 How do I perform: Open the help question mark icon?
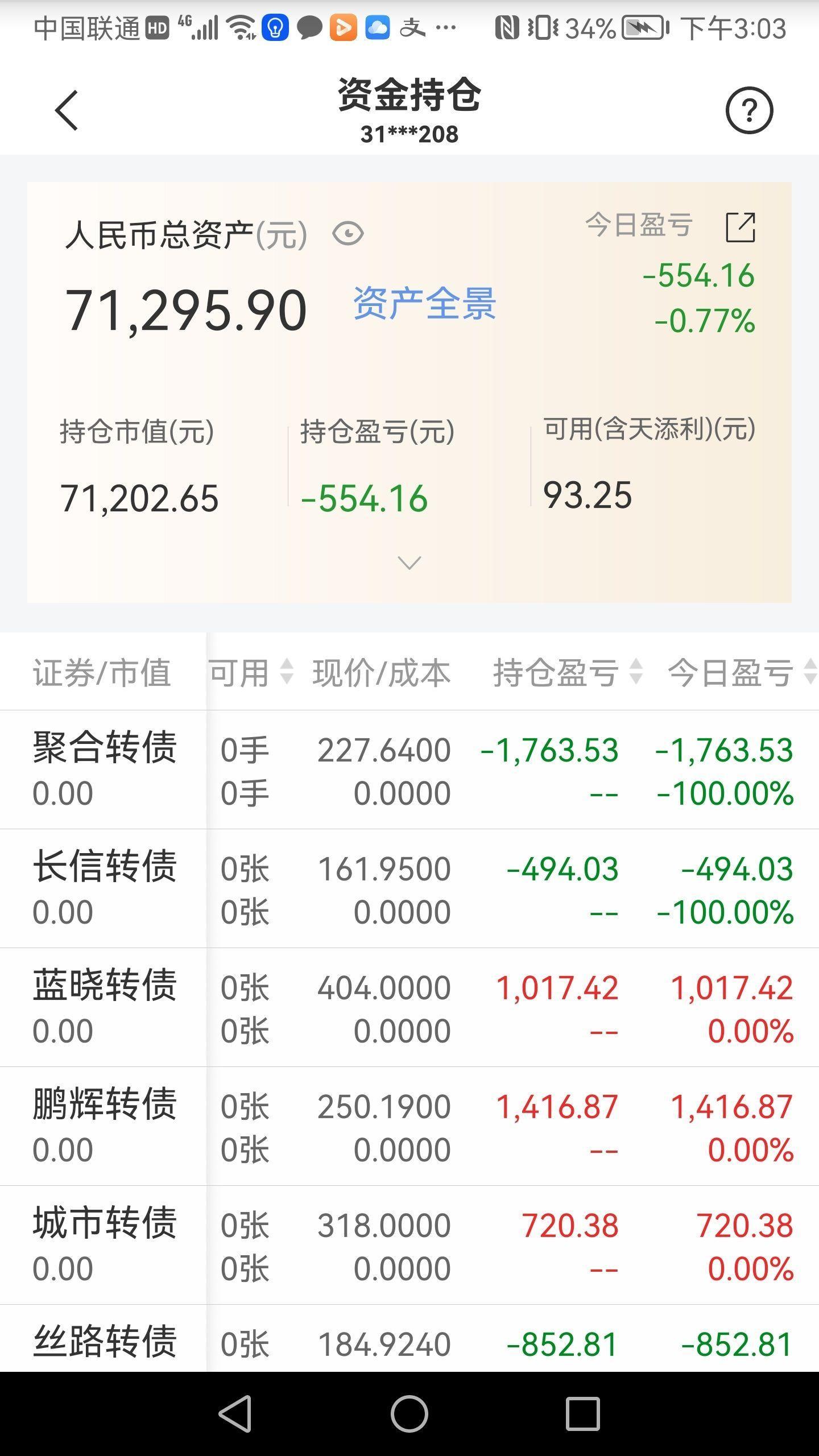click(x=748, y=110)
